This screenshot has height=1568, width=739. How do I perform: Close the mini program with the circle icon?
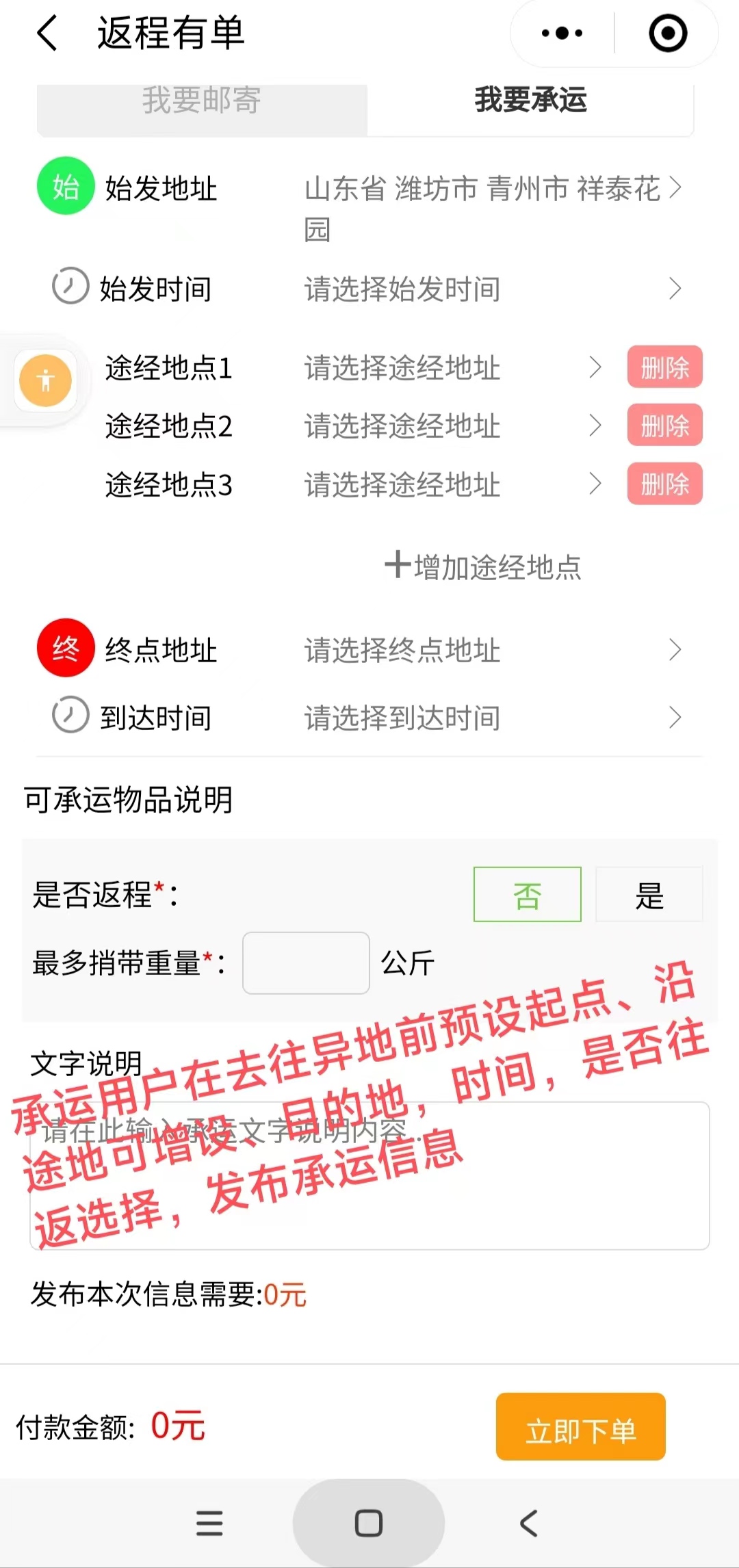667,34
